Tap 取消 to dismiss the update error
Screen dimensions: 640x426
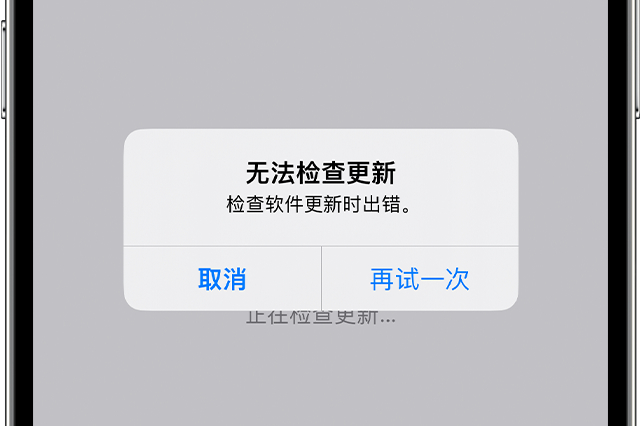coord(222,279)
